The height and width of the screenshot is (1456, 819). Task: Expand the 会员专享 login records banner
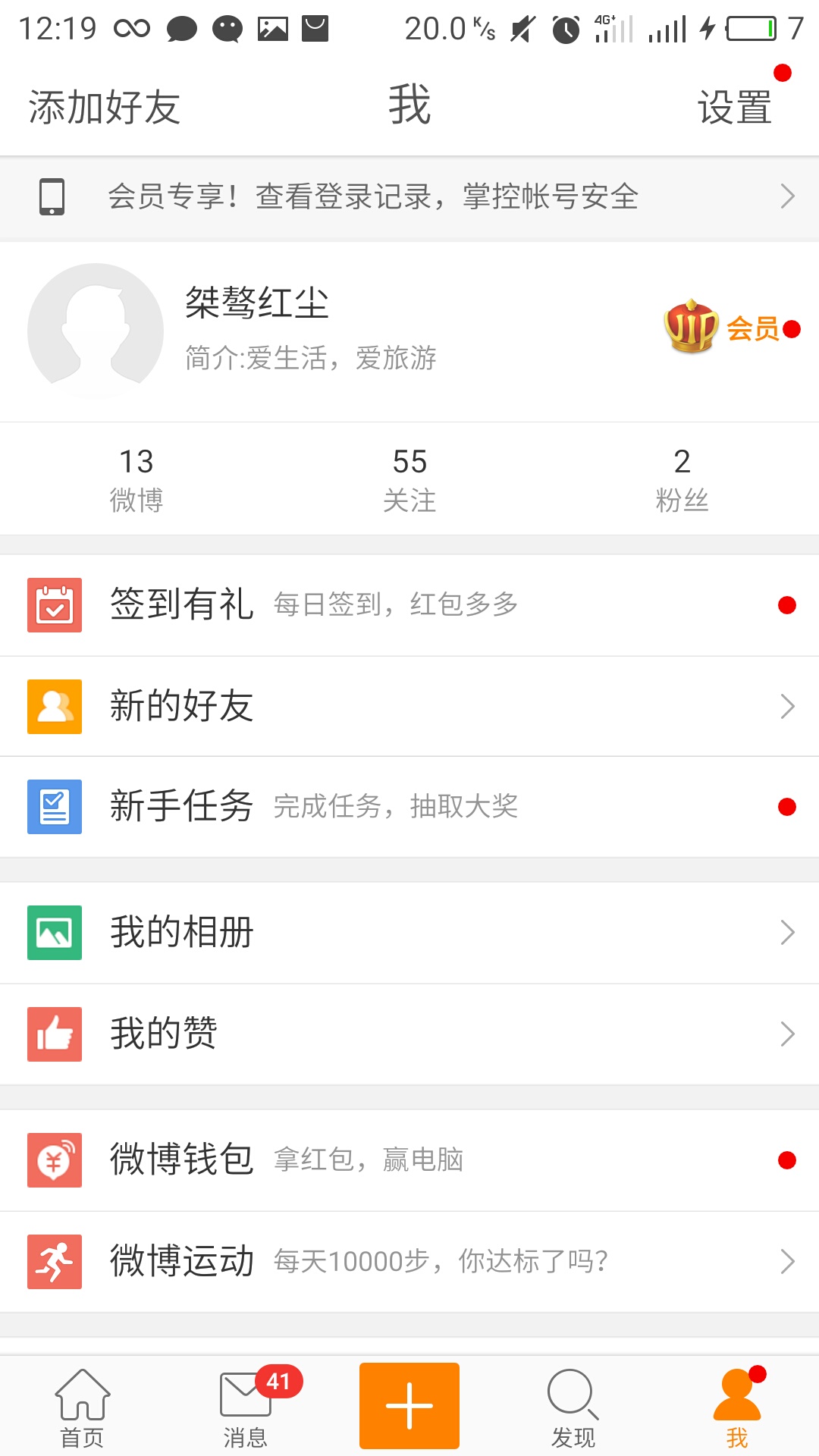409,196
